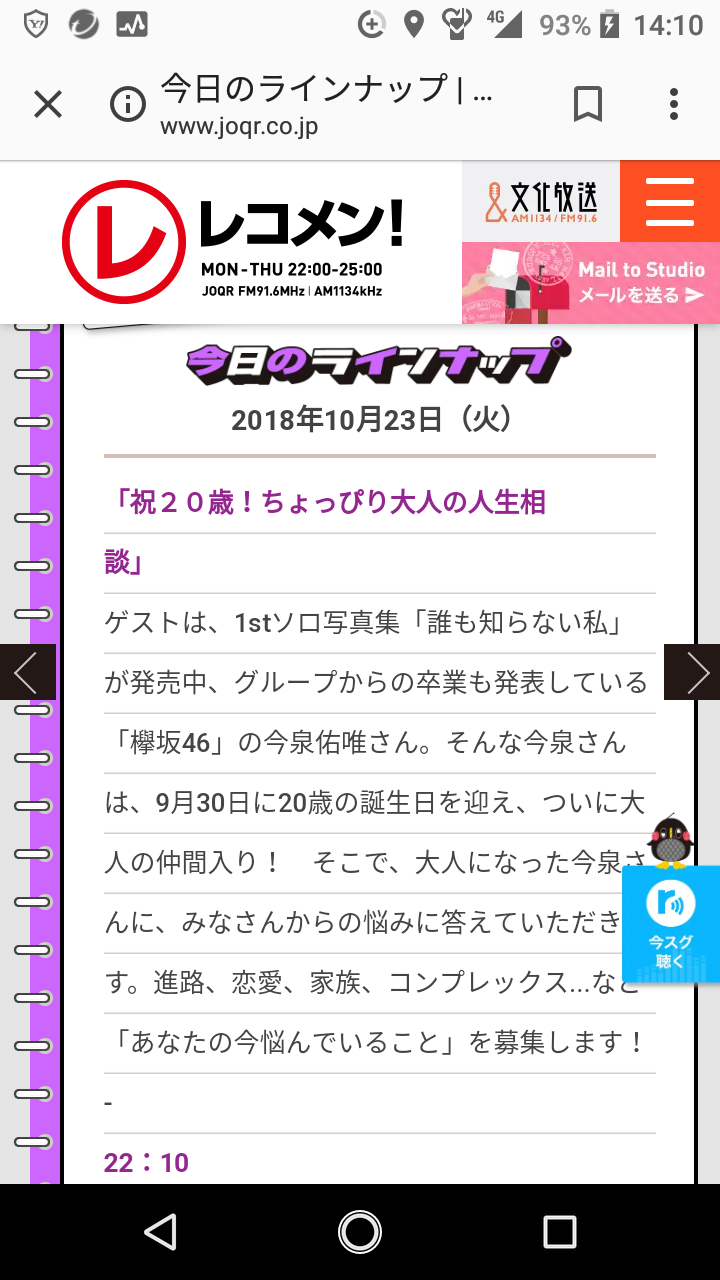Go to next day with right arrow
Viewport: 720px width, 1280px height.
(x=693, y=672)
